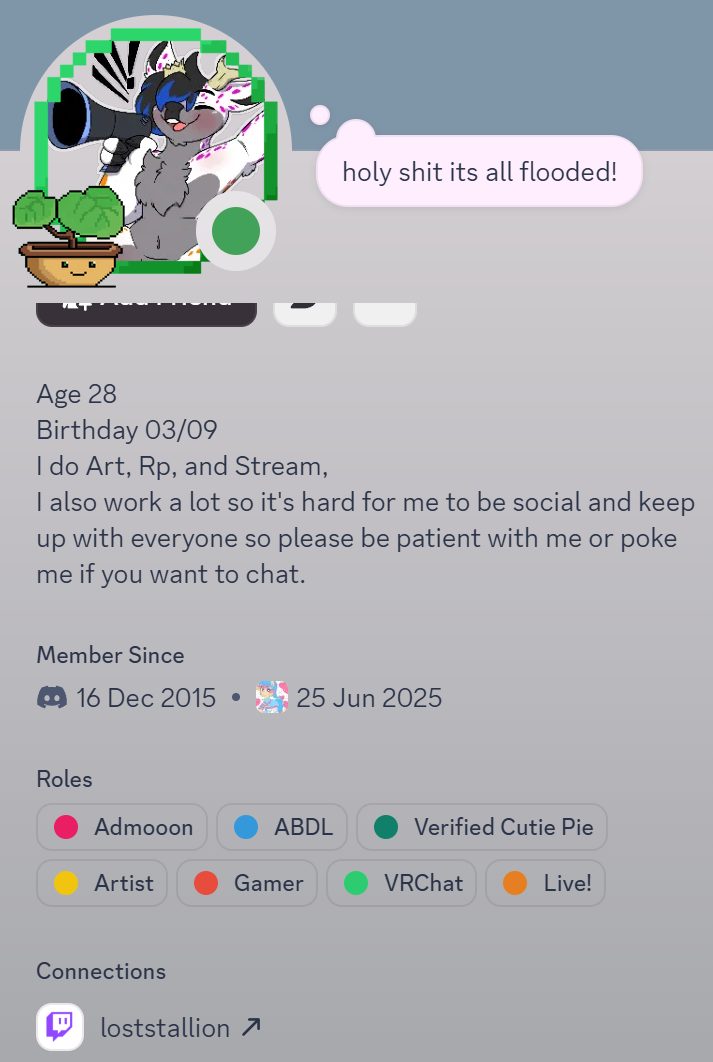Tap the Verified Cutie Pie role
The height and width of the screenshot is (1062, 713).
point(482,827)
